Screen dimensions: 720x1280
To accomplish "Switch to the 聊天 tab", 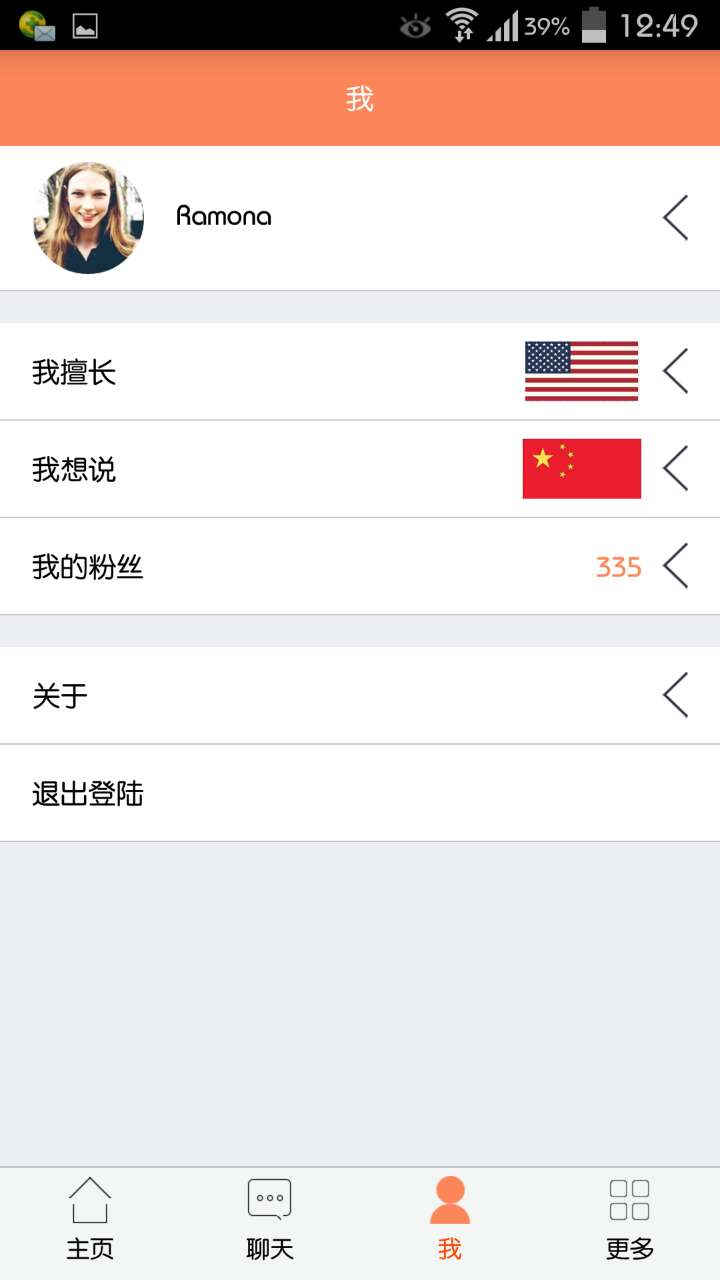I will 270,1222.
